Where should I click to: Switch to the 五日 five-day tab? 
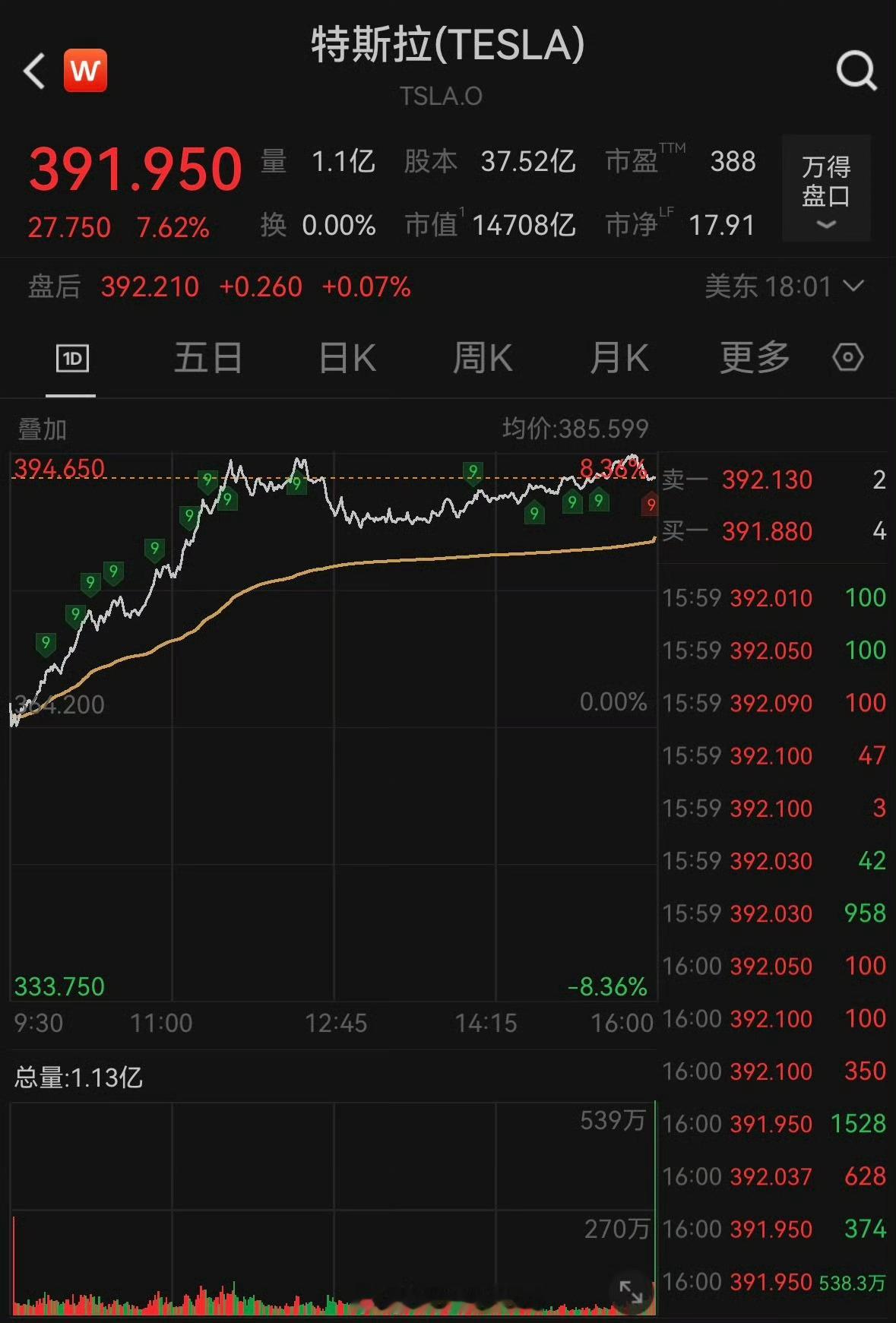pyautogui.click(x=208, y=357)
